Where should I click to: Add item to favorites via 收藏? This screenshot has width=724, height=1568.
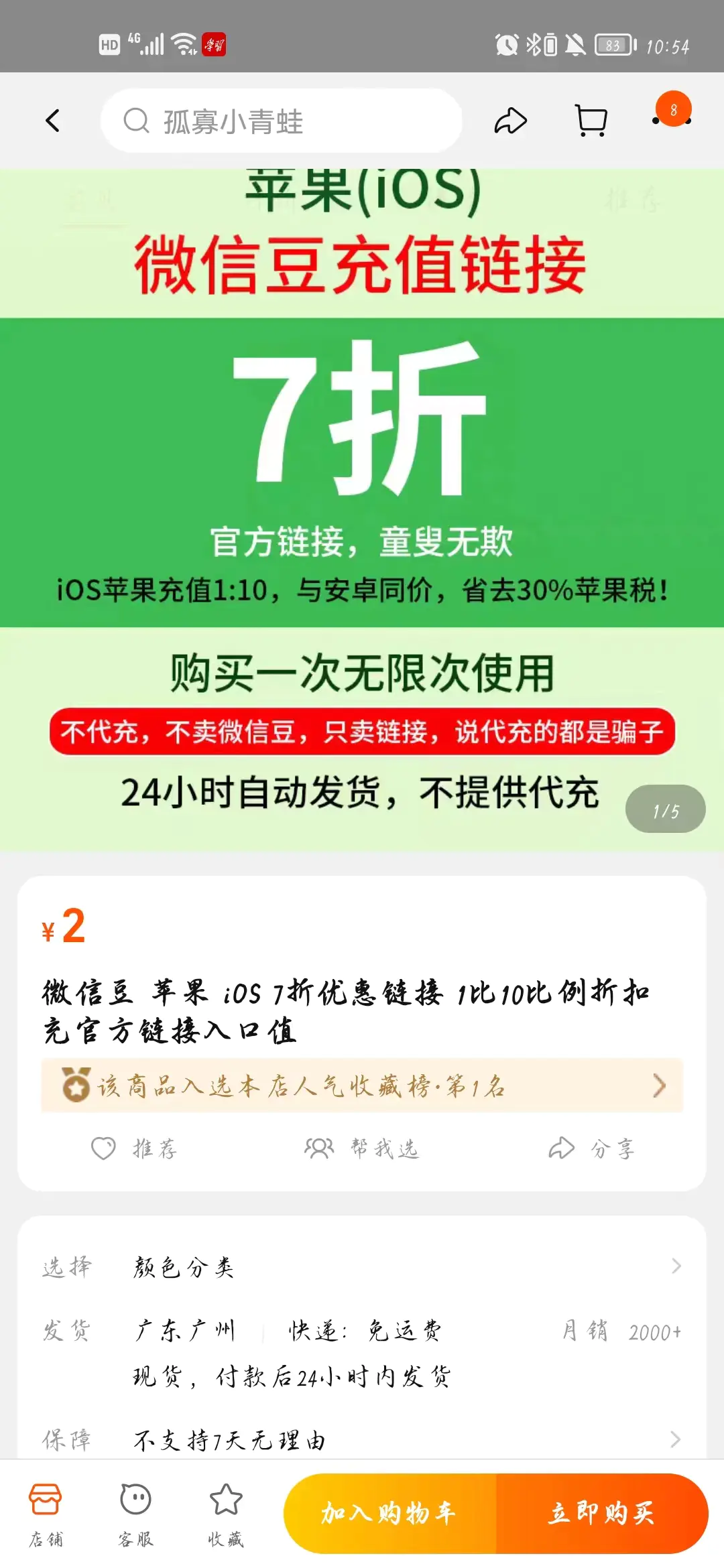tap(226, 1514)
